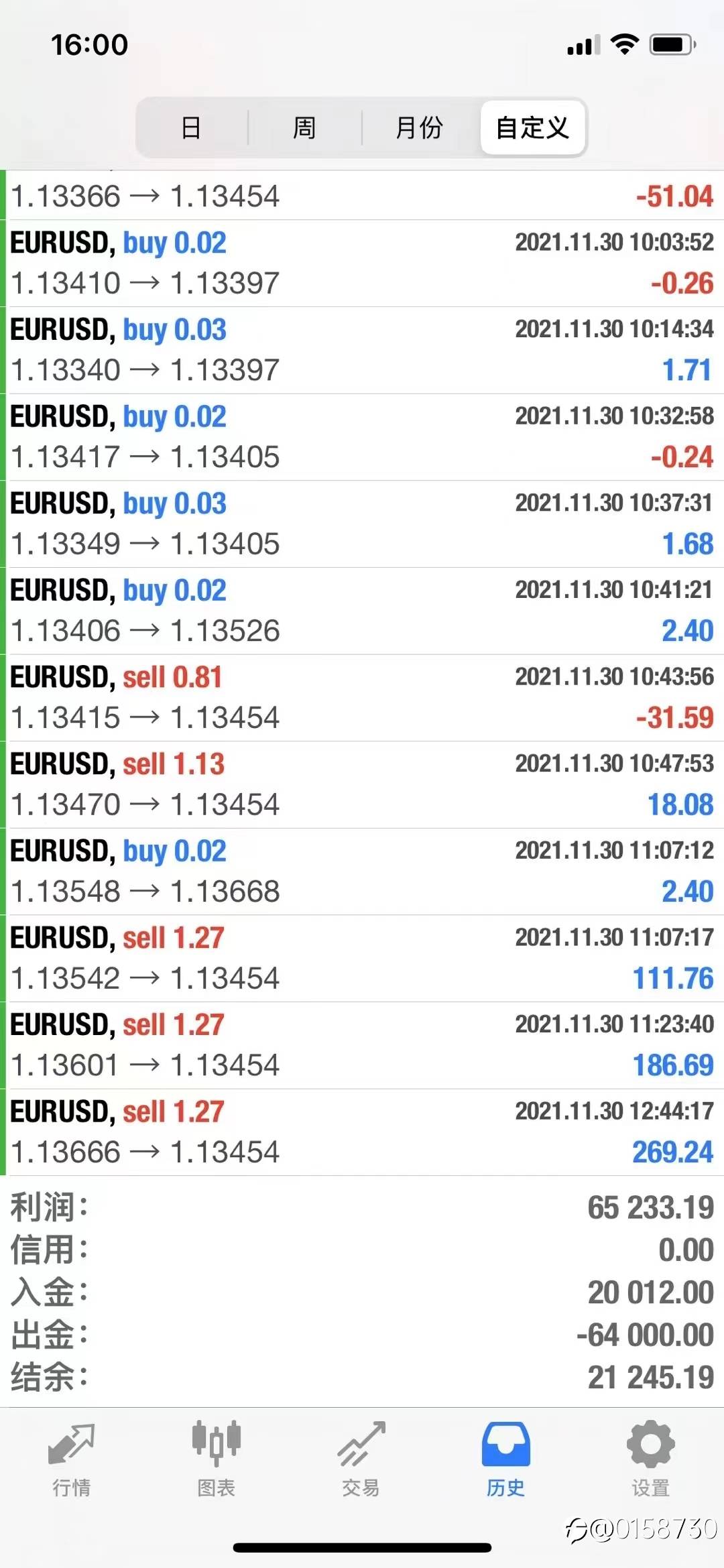
Task: View the EURUSD buy 0.02 trade at 11:07:12
Action: (x=362, y=871)
